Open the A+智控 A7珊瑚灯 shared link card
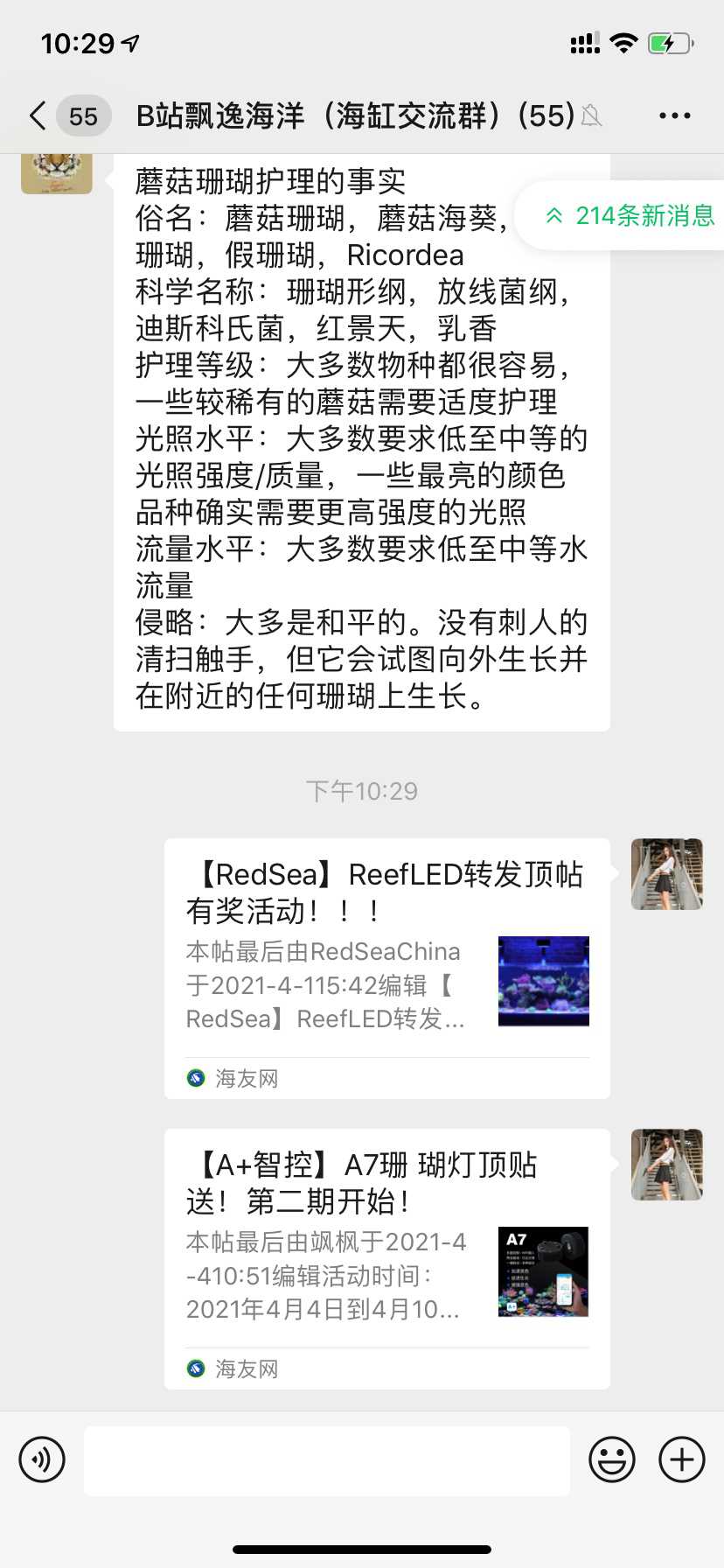 (386, 1257)
